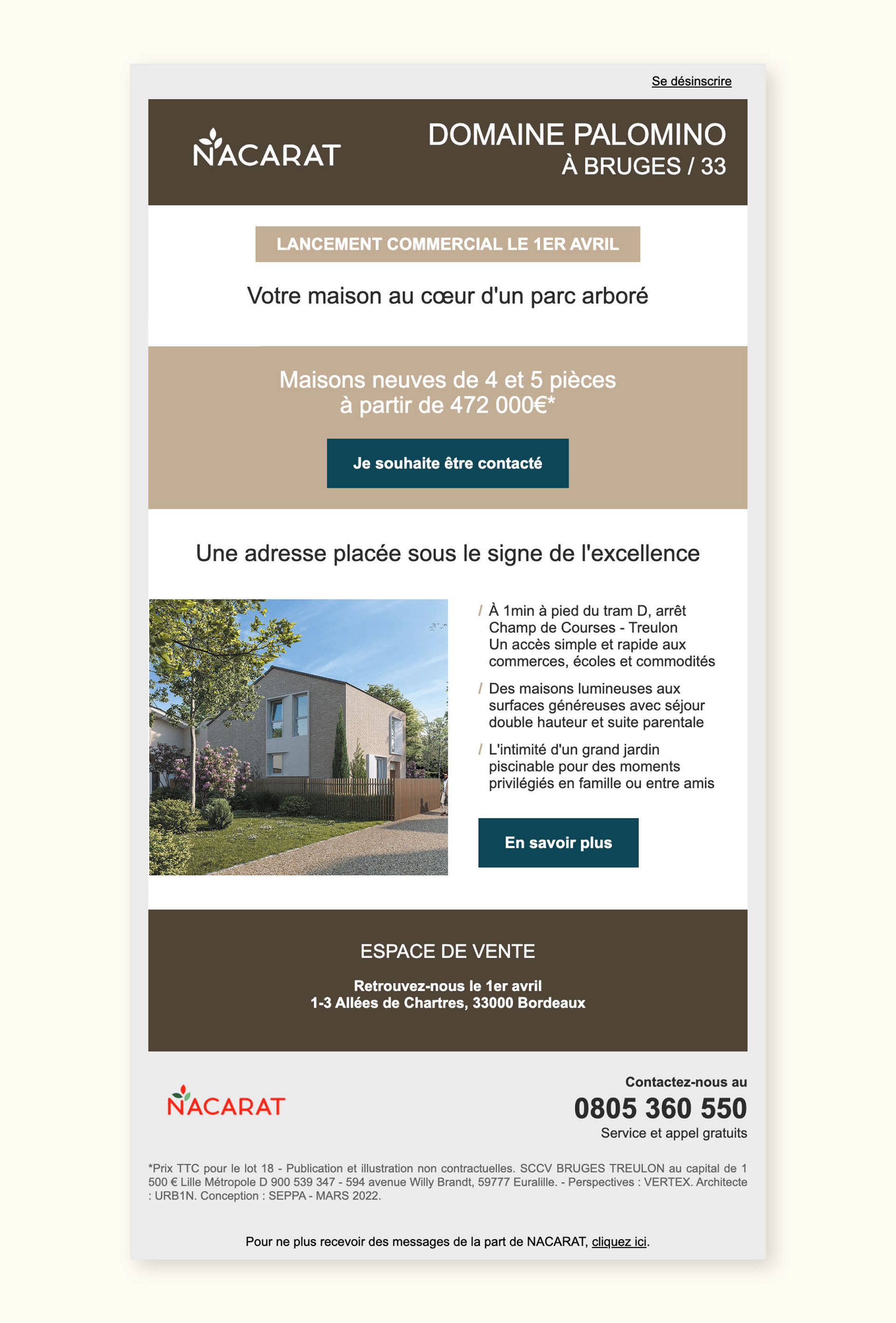Follow the cliquez ici unsubscribe link

[619, 1242]
